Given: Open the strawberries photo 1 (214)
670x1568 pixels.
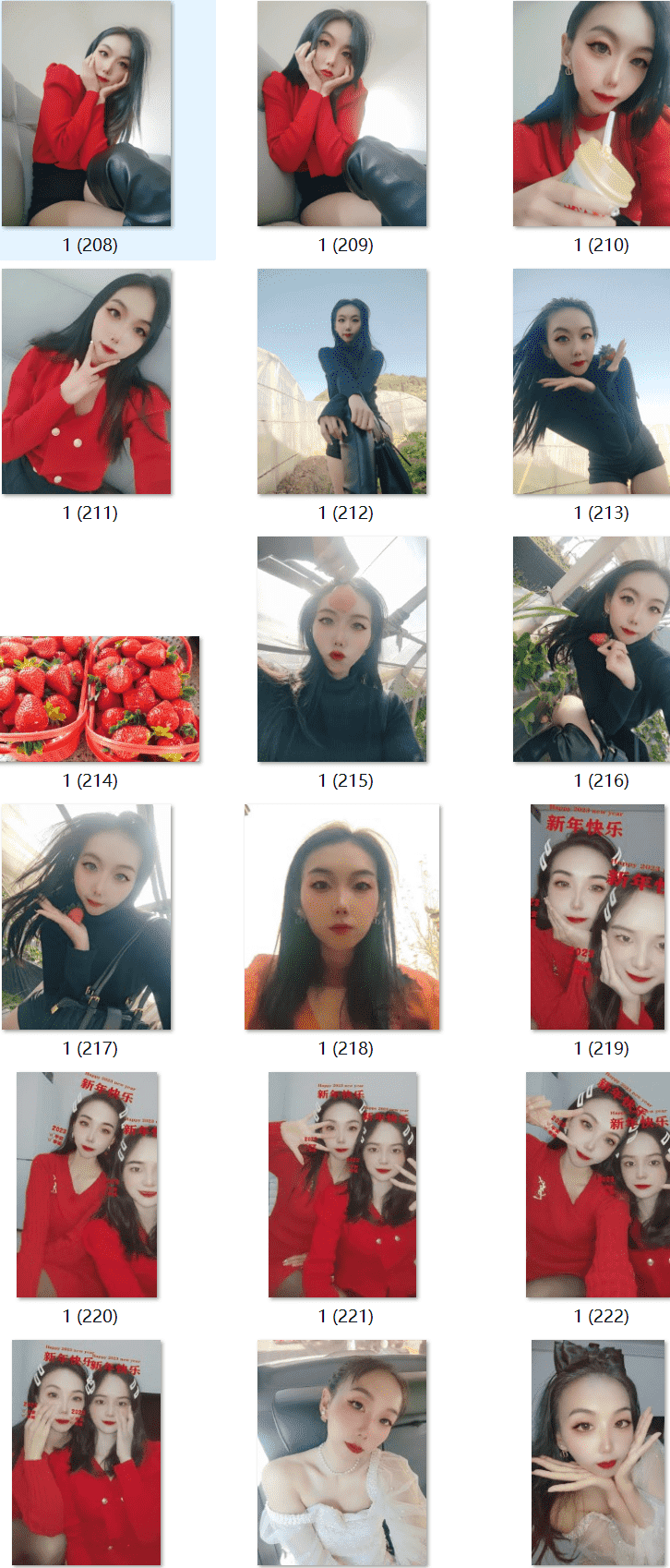Looking at the screenshot, I should click(x=100, y=699).
